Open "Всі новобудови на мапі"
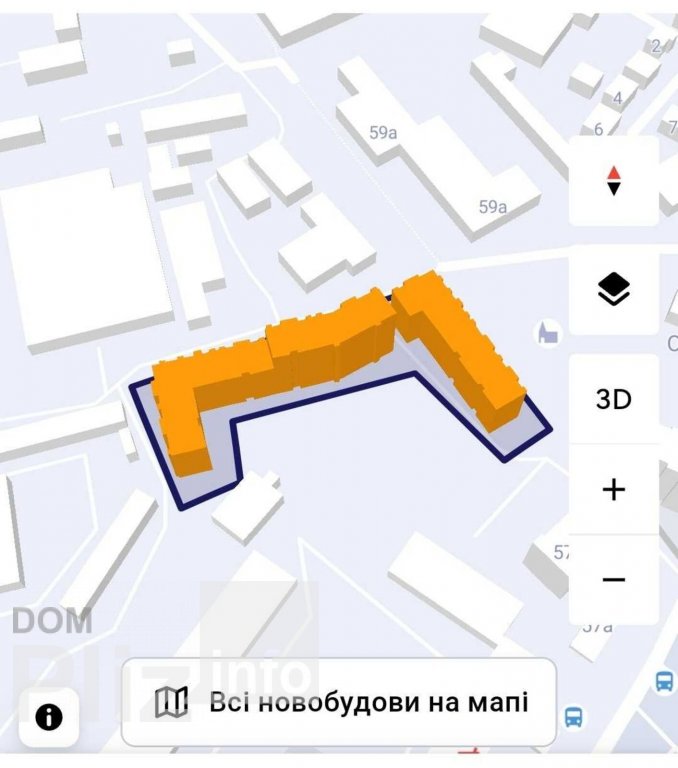678x768 pixels. tap(338, 701)
